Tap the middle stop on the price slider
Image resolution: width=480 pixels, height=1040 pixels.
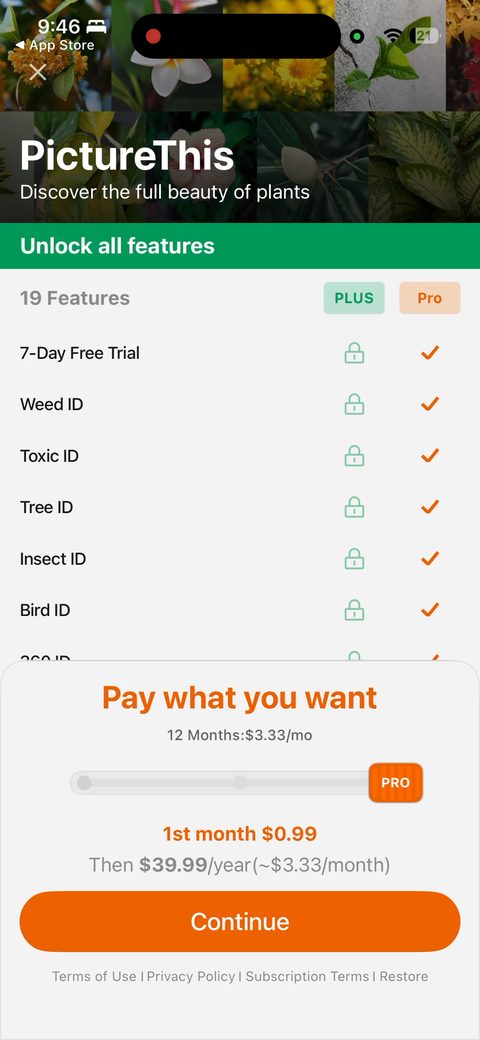[x=240, y=783]
